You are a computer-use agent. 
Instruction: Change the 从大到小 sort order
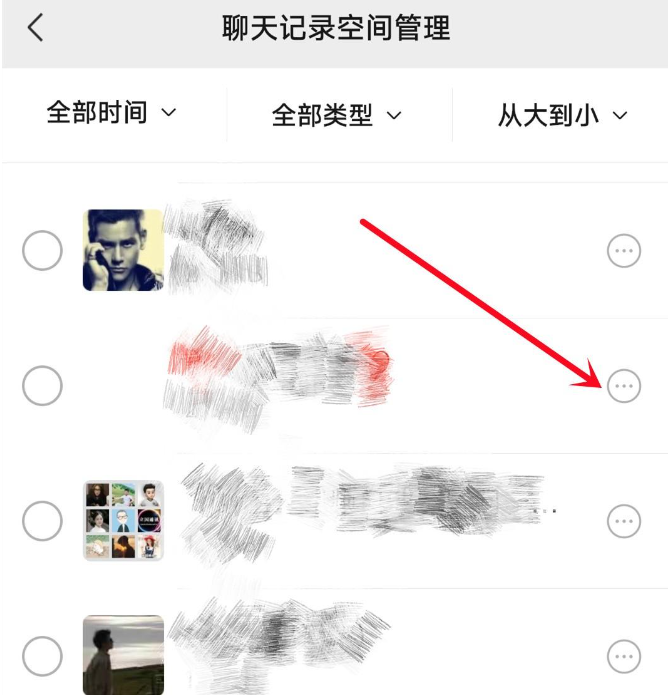[562, 115]
